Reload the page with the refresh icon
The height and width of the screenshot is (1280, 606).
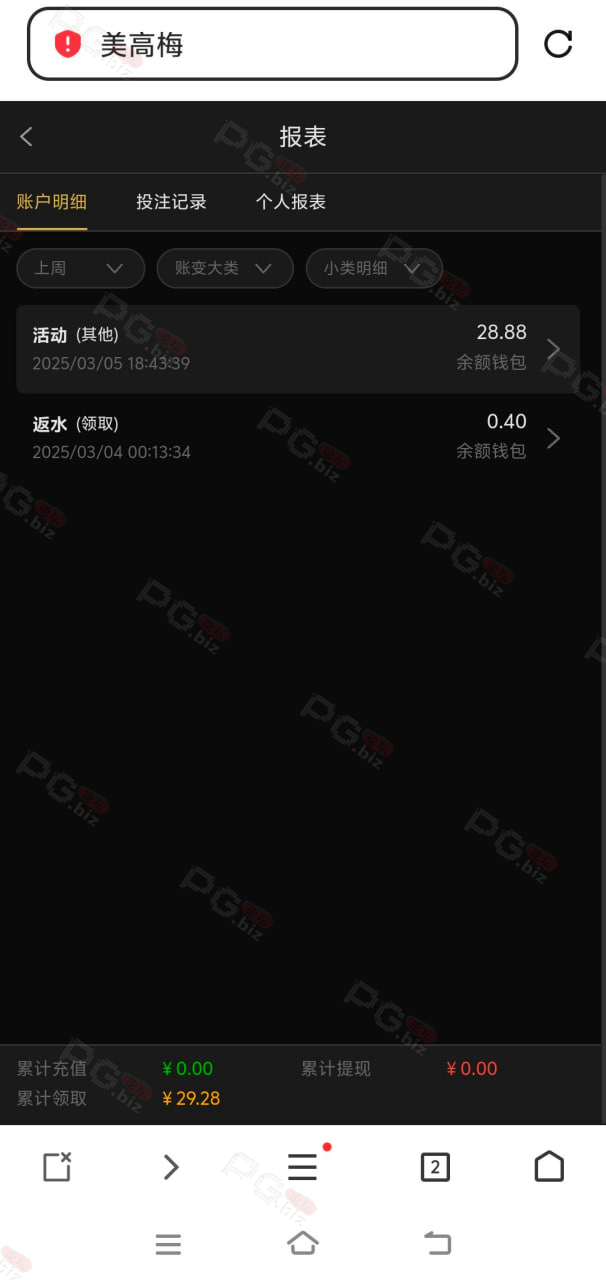click(x=558, y=43)
